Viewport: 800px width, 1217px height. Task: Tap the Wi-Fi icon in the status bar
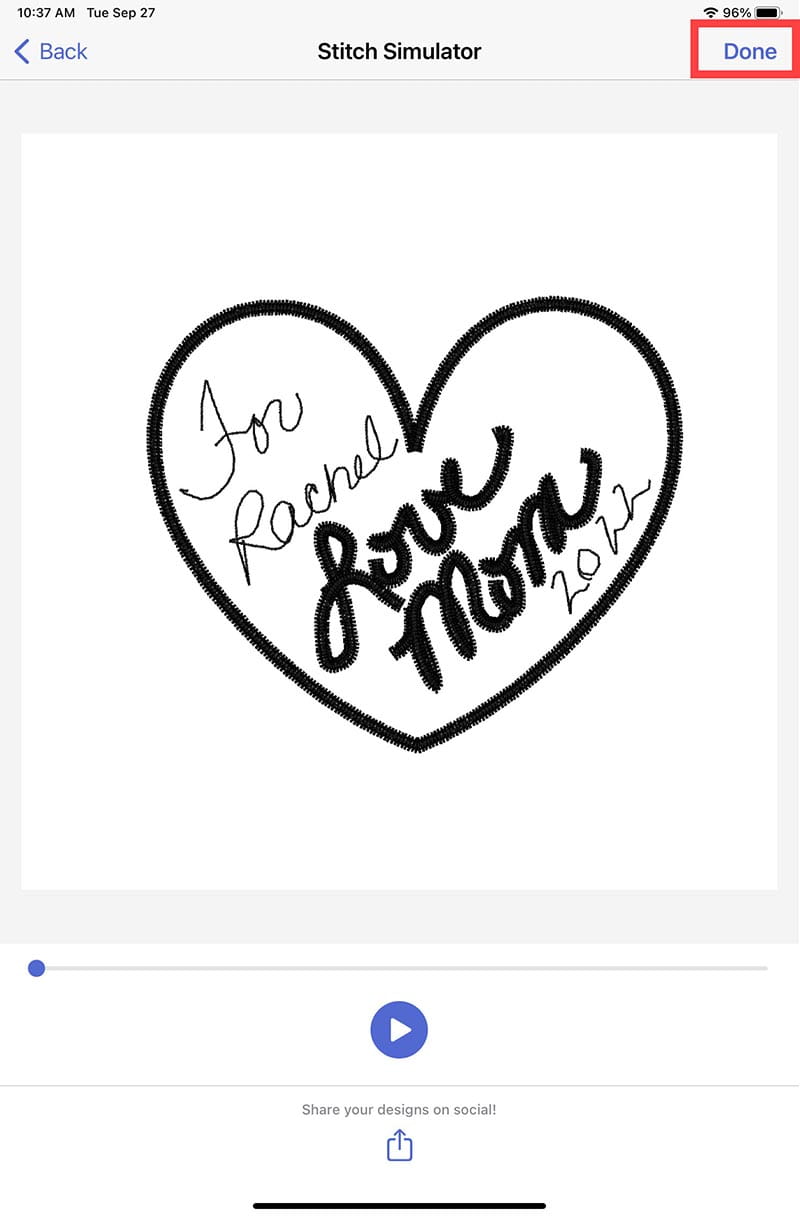pos(709,13)
